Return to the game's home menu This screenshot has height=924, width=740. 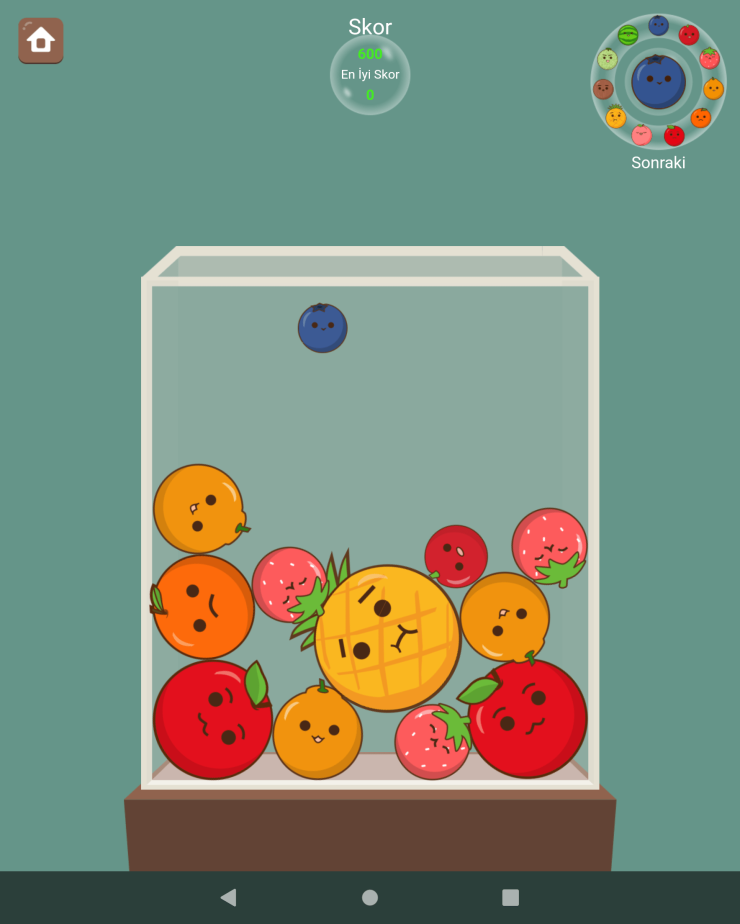point(41,40)
